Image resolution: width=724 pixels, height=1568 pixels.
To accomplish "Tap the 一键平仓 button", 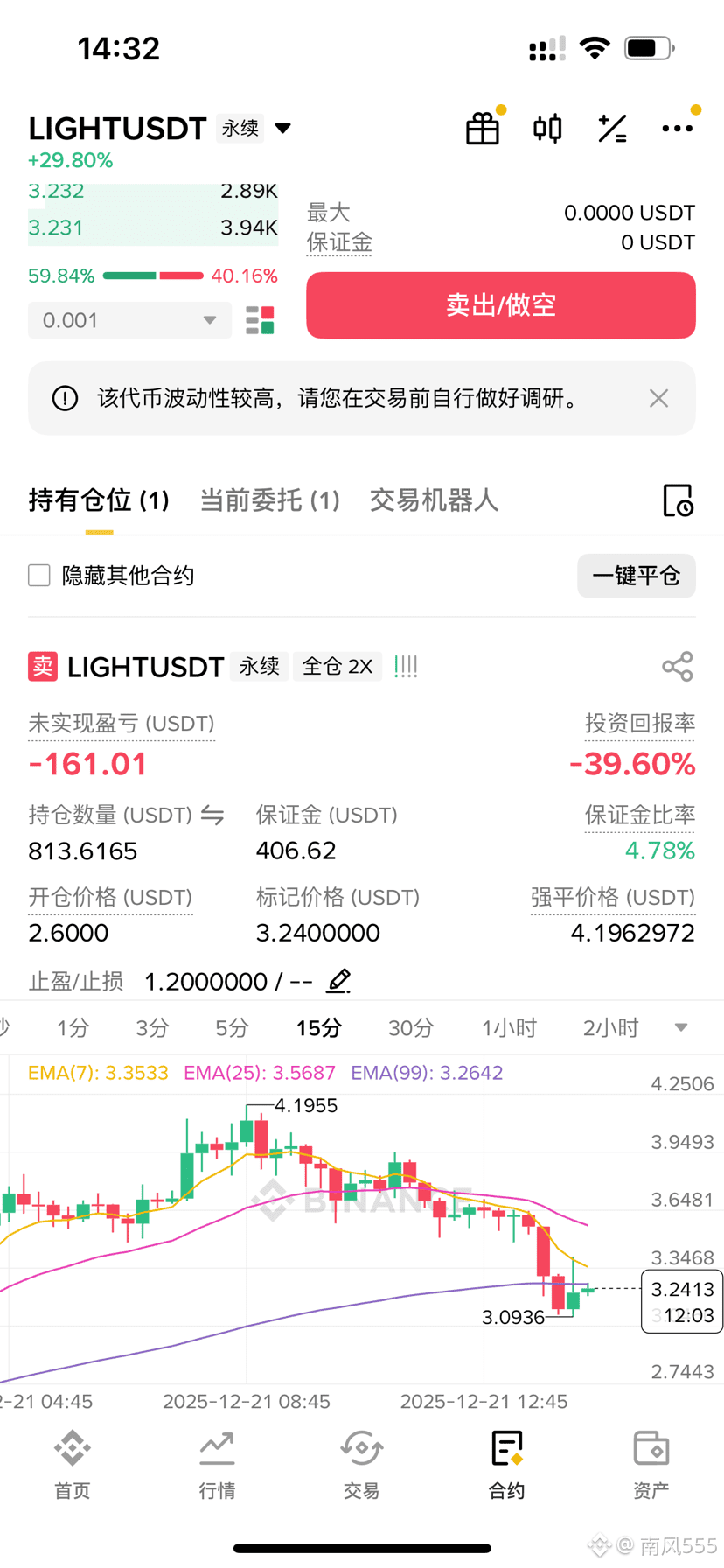I will click(x=636, y=576).
